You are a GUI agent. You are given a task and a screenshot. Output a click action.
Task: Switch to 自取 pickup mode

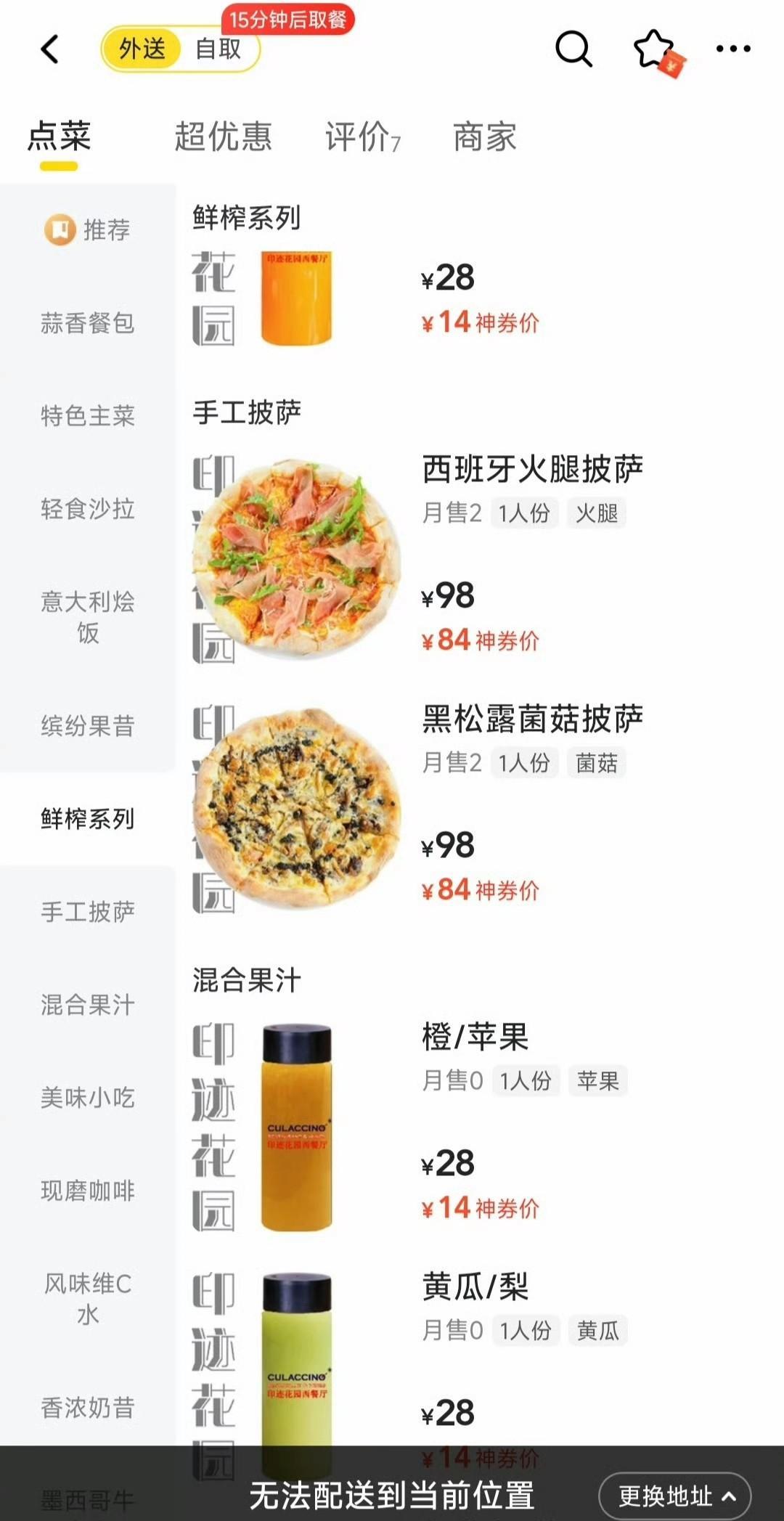click(x=218, y=49)
